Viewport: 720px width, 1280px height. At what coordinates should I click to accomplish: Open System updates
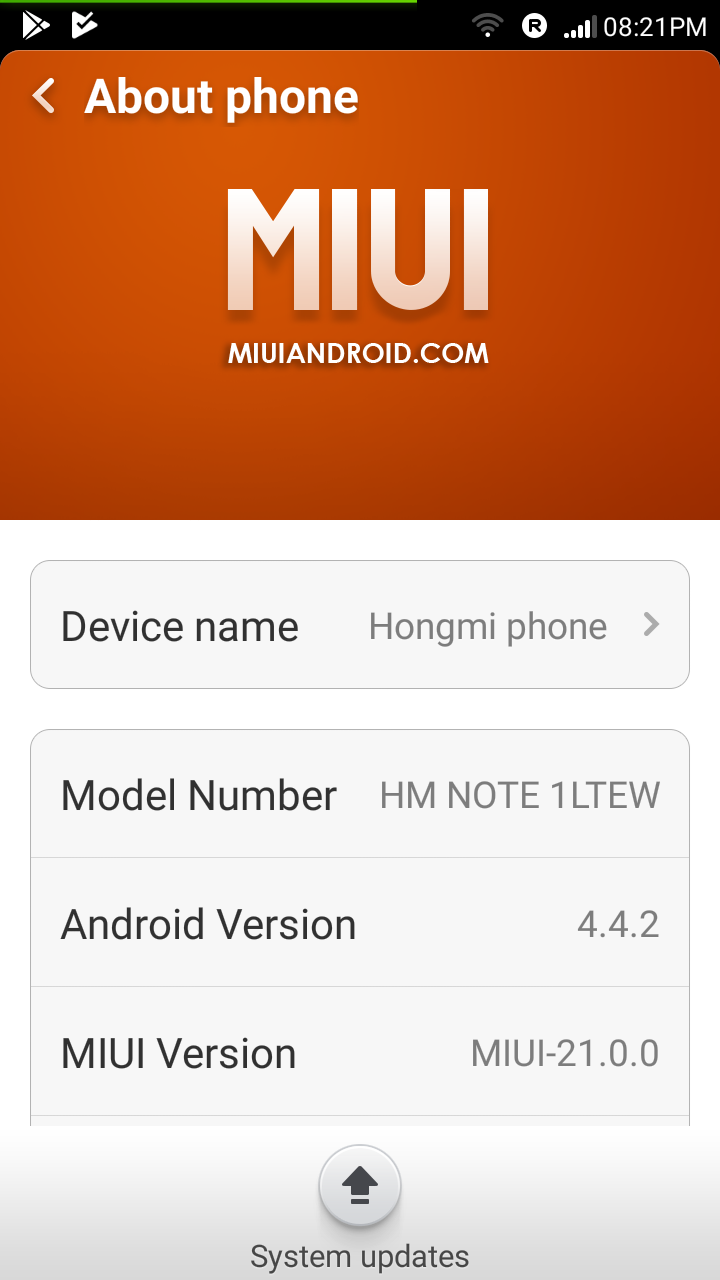[360, 1188]
